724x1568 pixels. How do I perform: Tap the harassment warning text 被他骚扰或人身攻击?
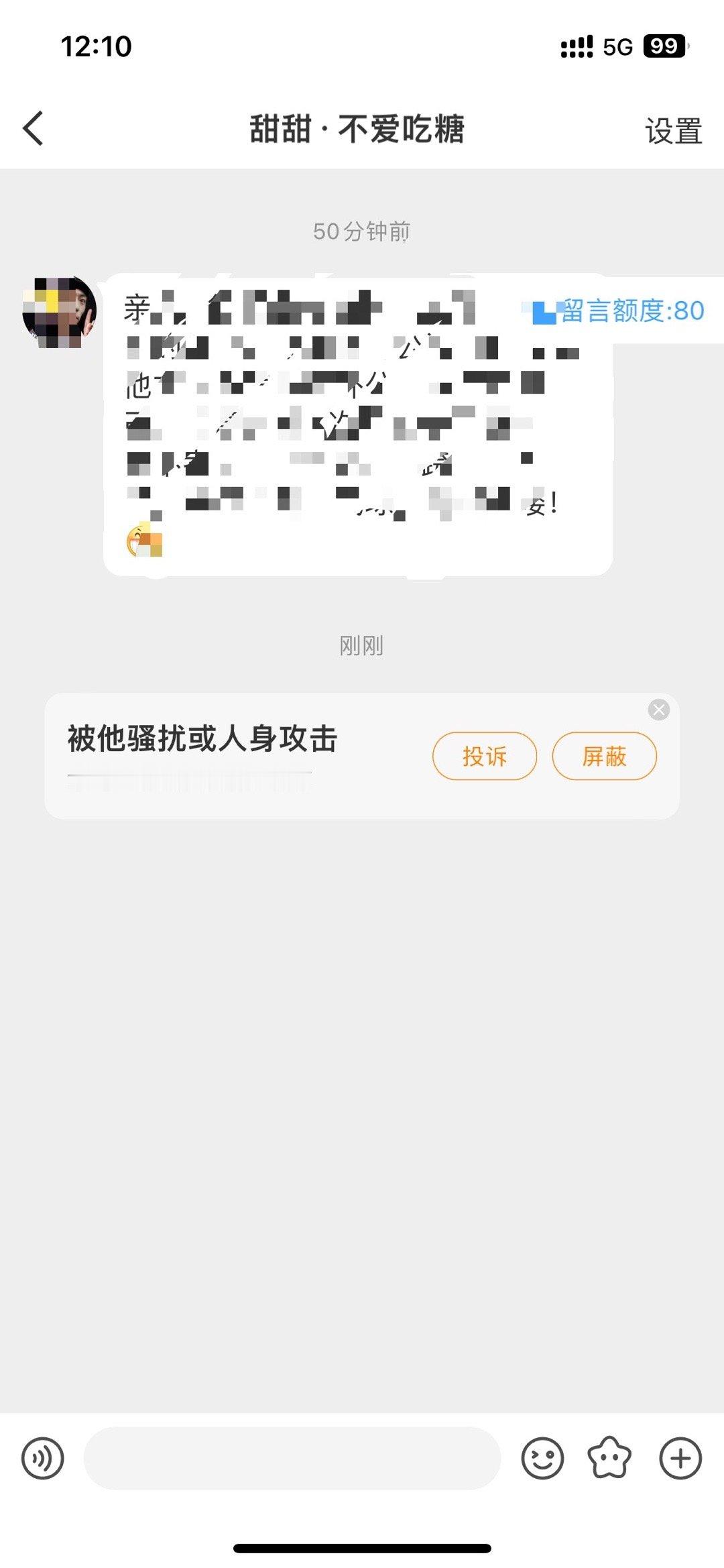(200, 736)
